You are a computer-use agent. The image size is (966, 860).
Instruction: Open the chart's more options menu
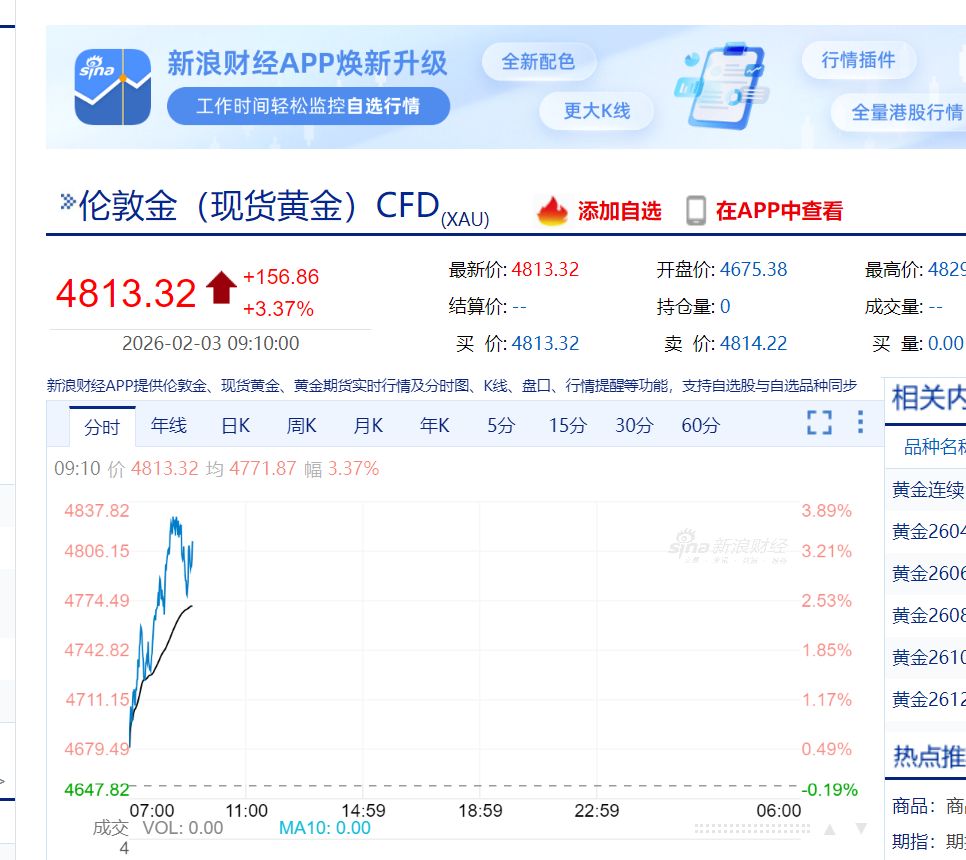(860, 423)
